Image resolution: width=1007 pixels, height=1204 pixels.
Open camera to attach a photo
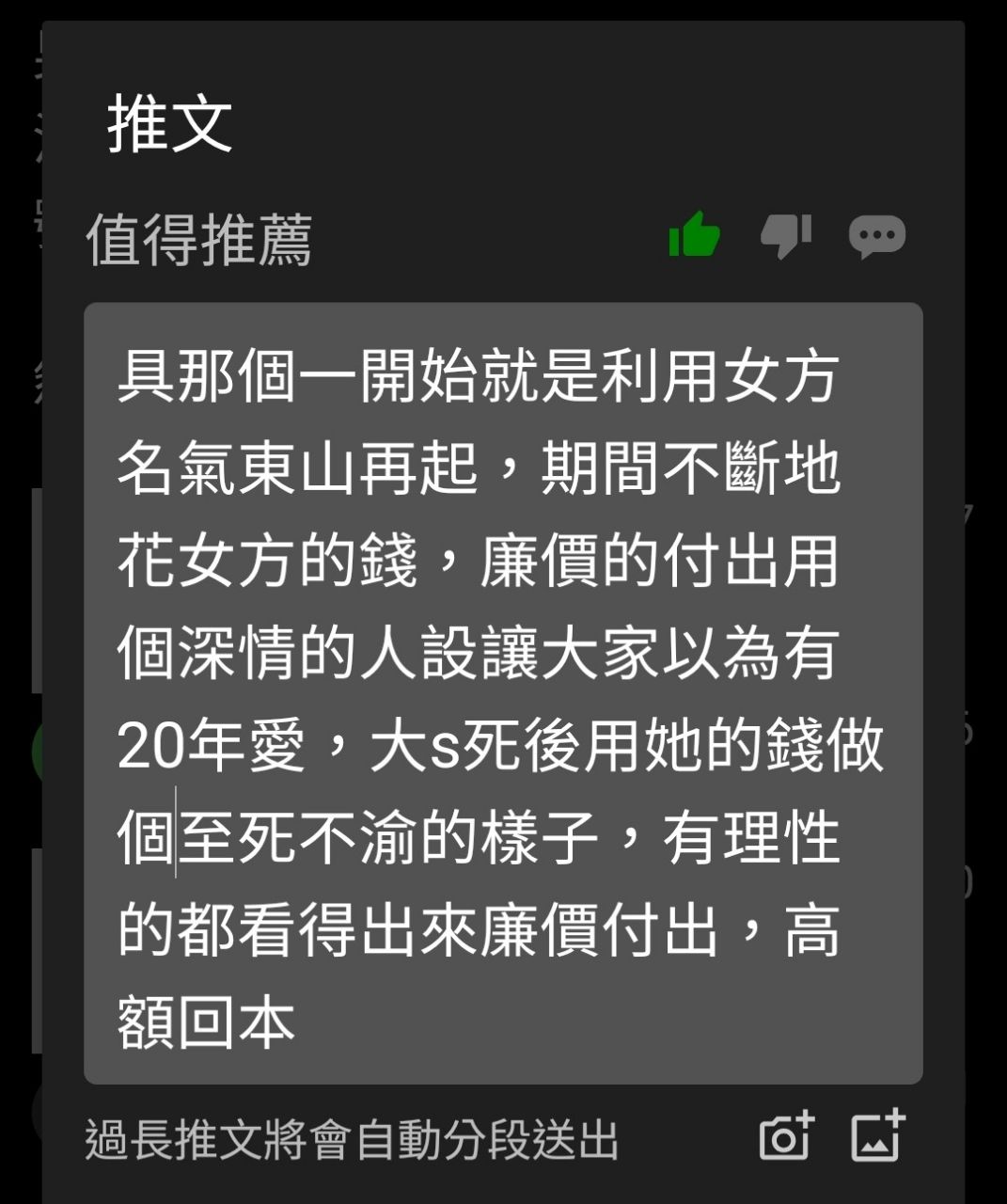[x=785, y=1136]
